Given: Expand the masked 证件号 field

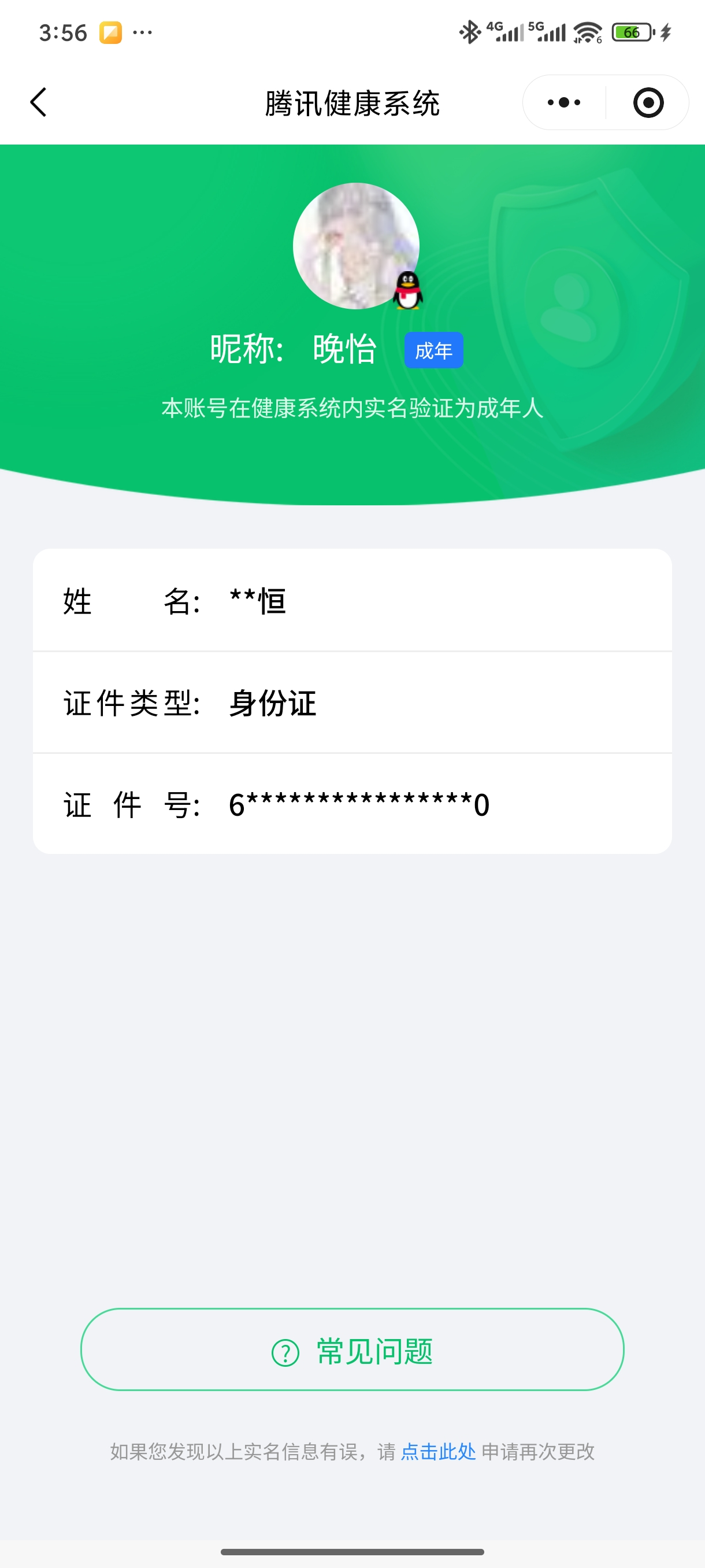Looking at the screenshot, I should [352, 804].
